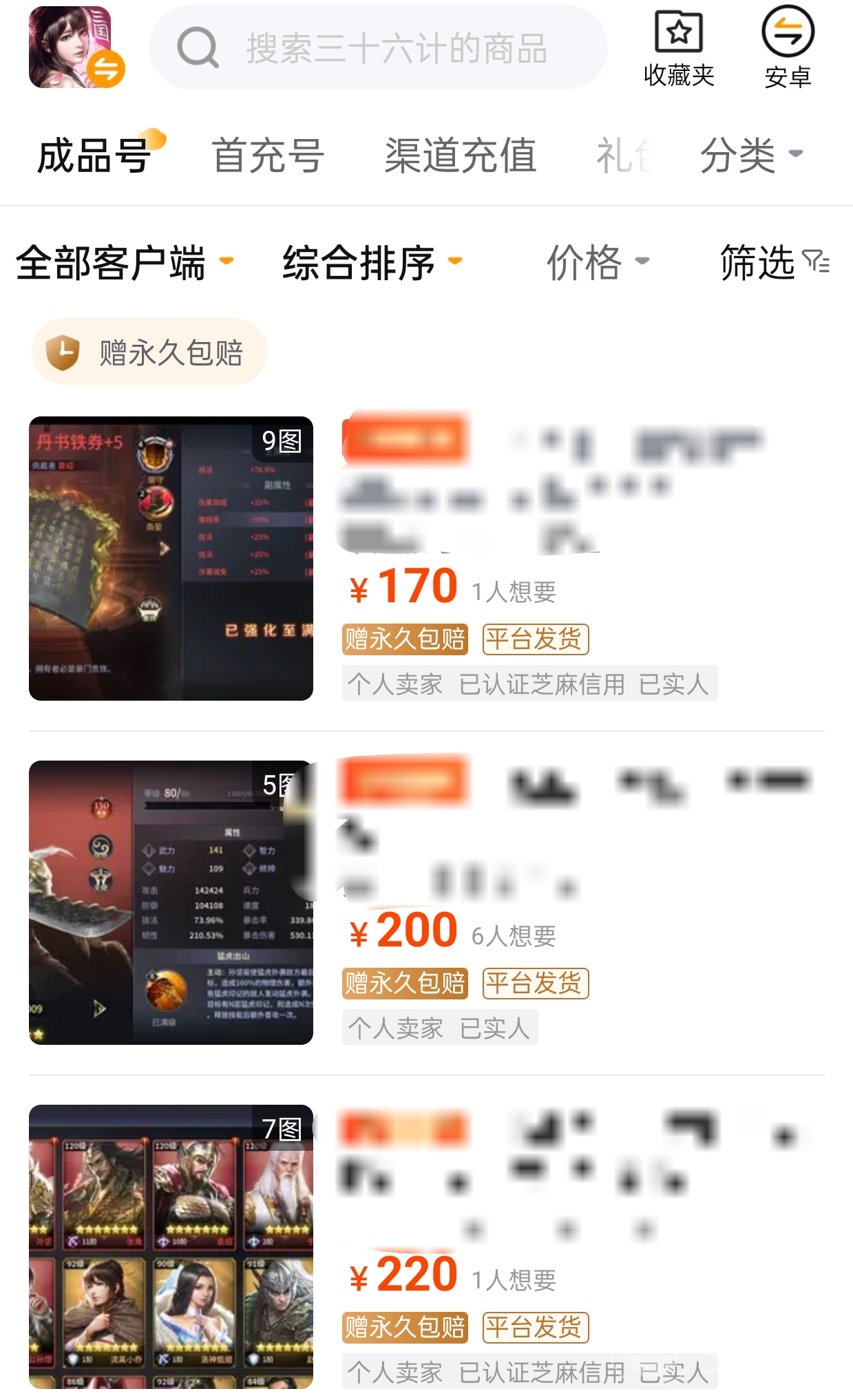Tap the search box for 三十六计 products

click(396, 48)
